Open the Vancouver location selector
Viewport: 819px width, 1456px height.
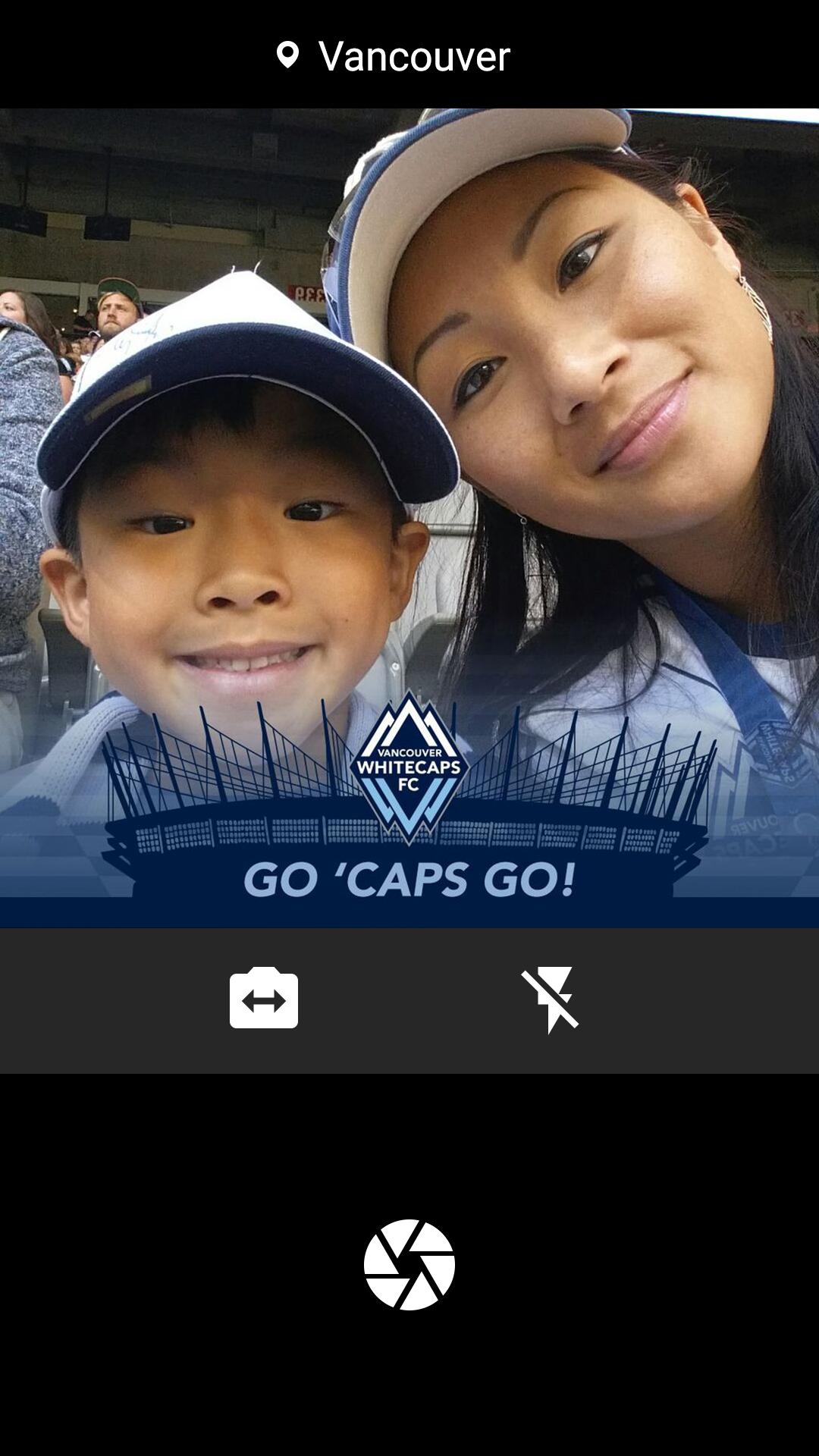394,56
